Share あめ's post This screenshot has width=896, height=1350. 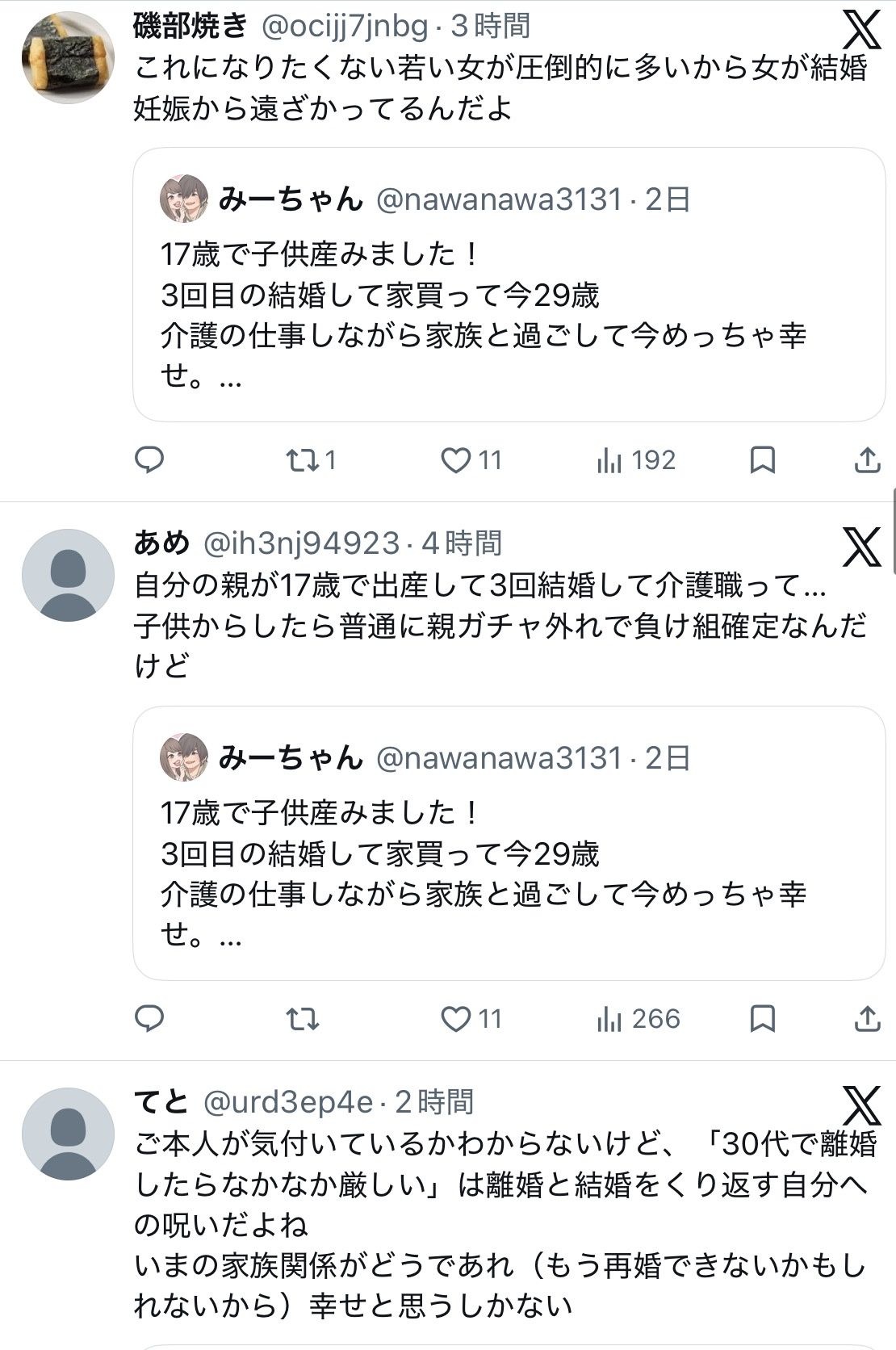866,1019
